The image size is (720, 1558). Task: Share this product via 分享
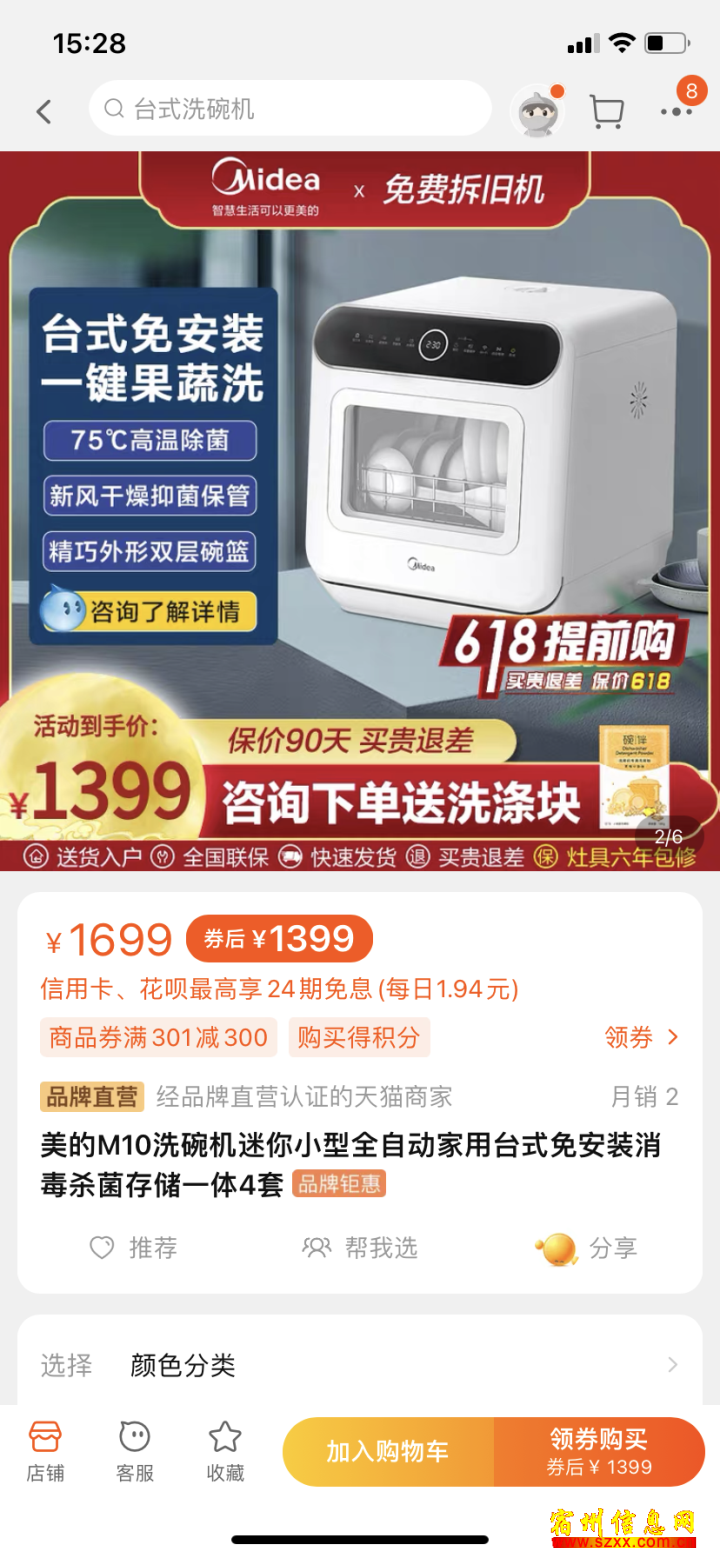point(586,1247)
